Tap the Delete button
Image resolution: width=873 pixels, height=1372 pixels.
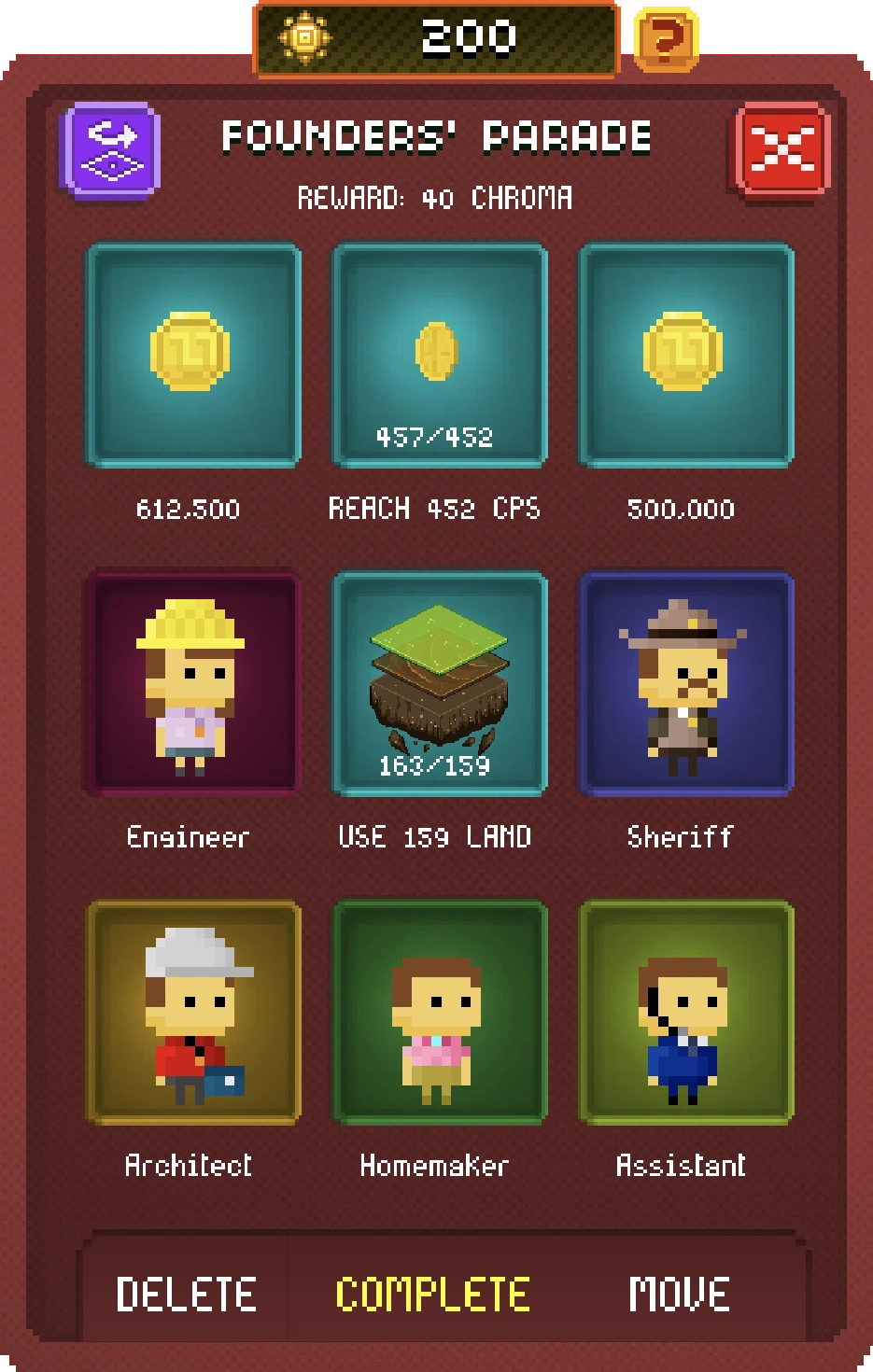point(186,1295)
